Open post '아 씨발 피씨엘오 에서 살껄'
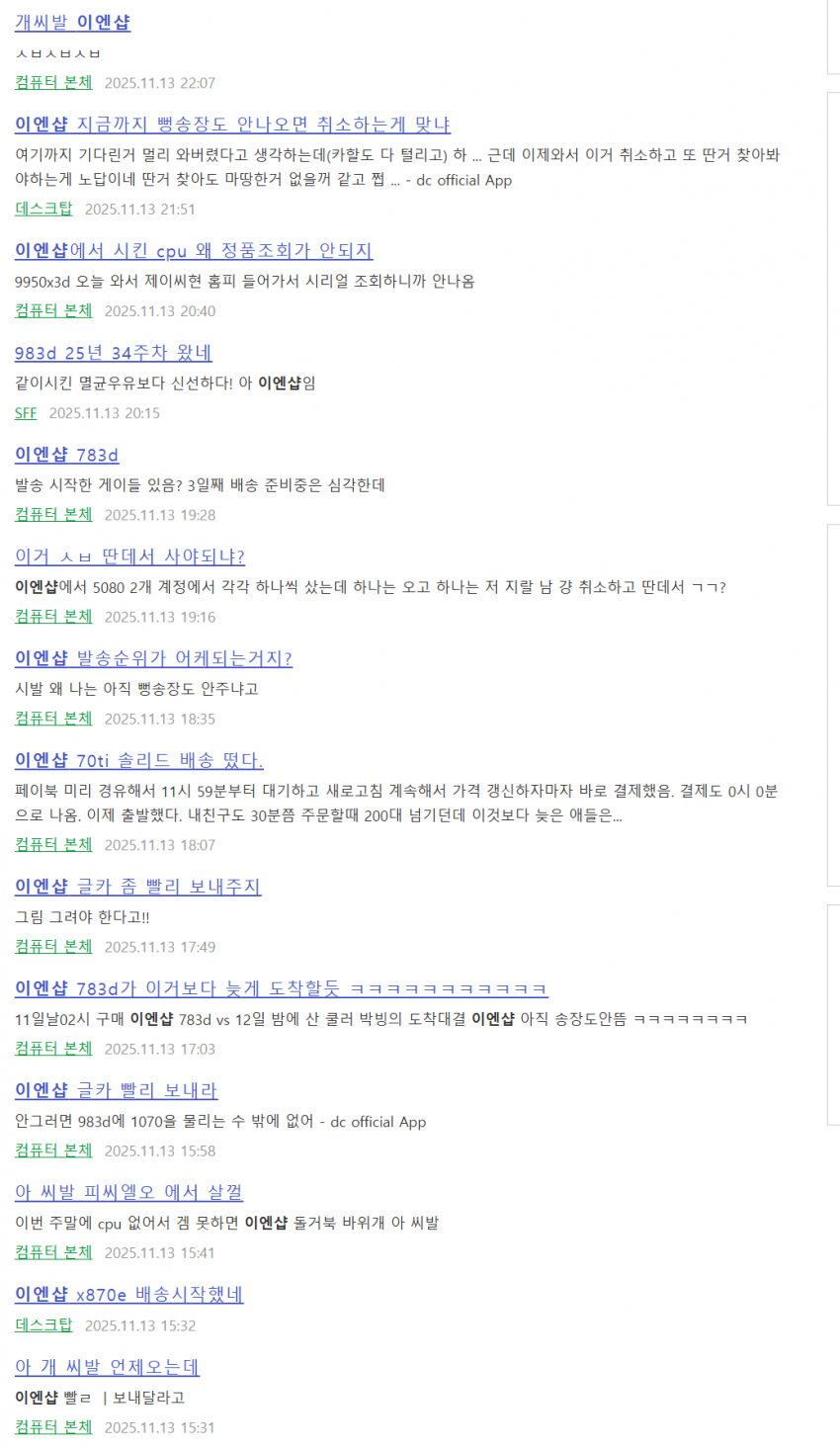Viewport: 840px width, 1449px height. click(128, 1192)
